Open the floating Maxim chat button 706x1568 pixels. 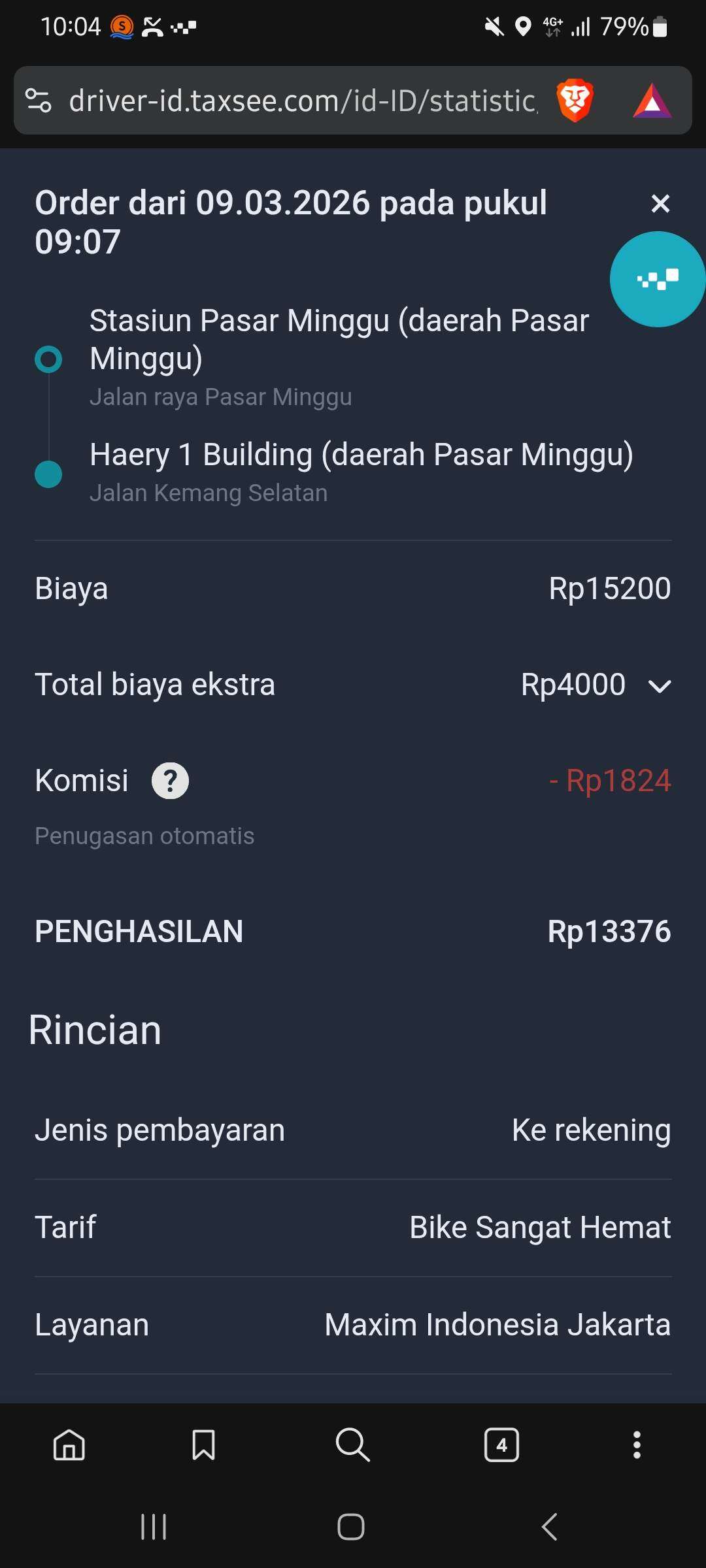[657, 280]
